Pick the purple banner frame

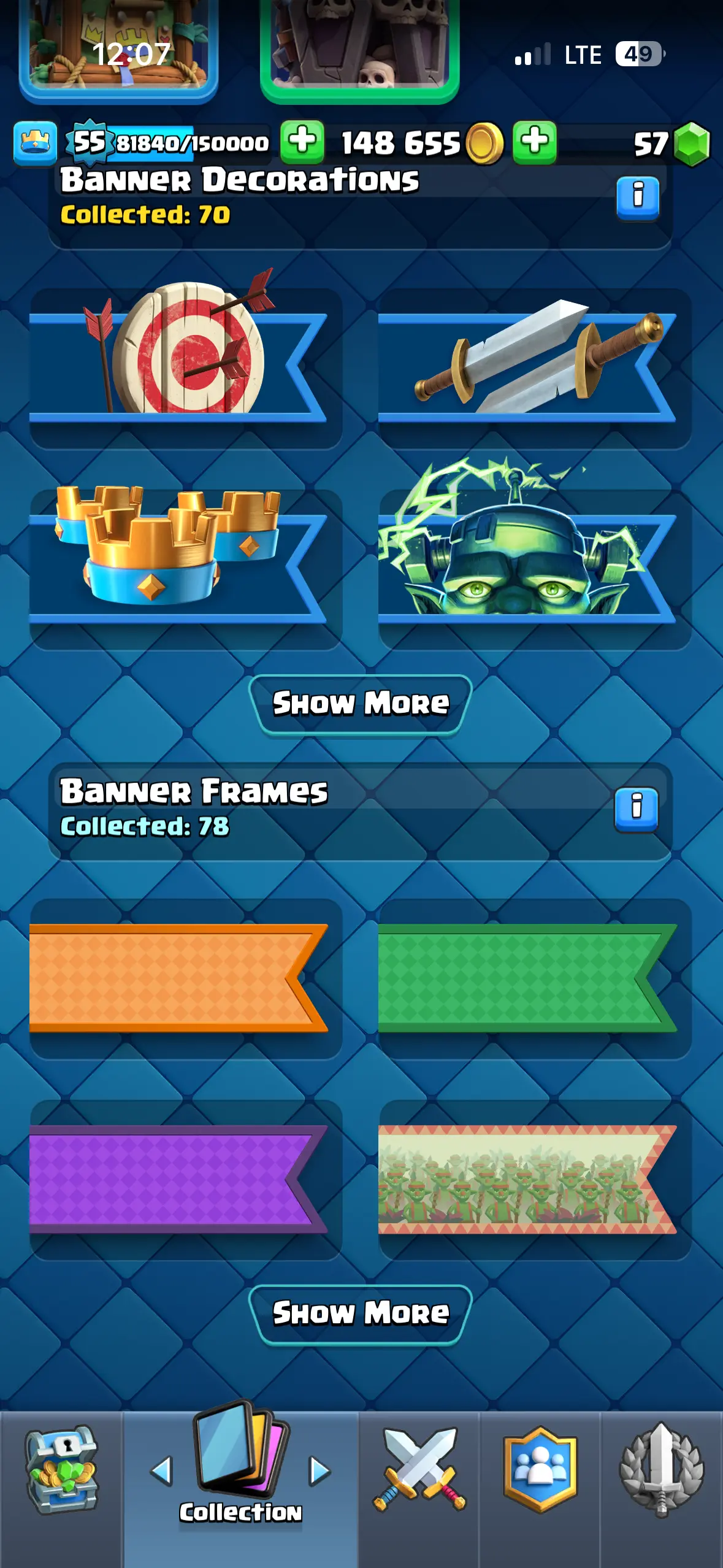click(x=185, y=1180)
